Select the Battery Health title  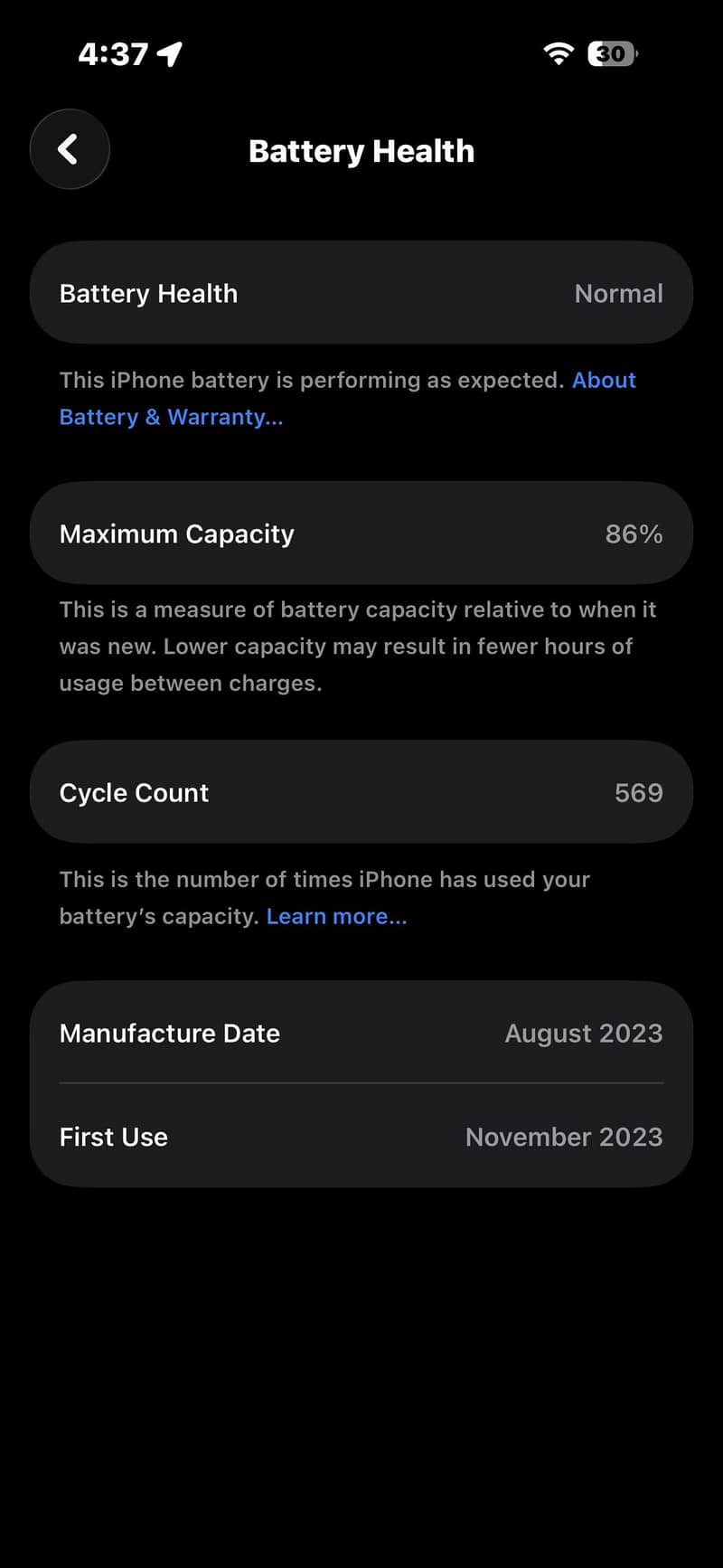pos(361,150)
